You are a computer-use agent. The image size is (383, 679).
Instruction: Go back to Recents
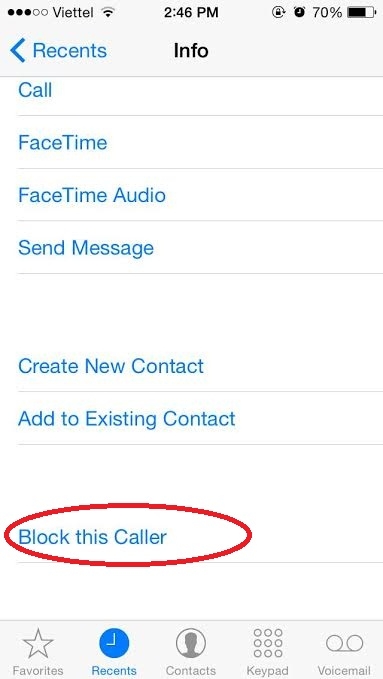point(58,51)
